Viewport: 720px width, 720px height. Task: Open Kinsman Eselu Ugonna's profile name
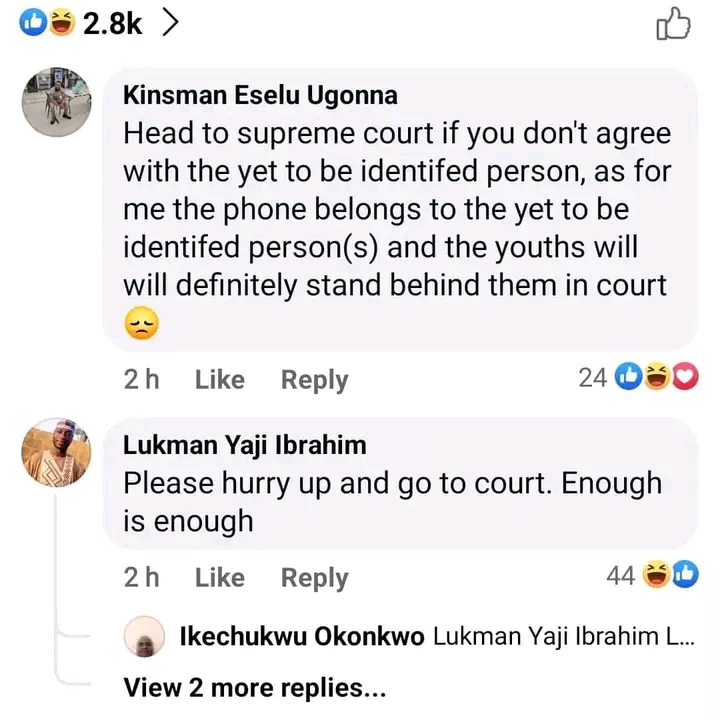(260, 95)
